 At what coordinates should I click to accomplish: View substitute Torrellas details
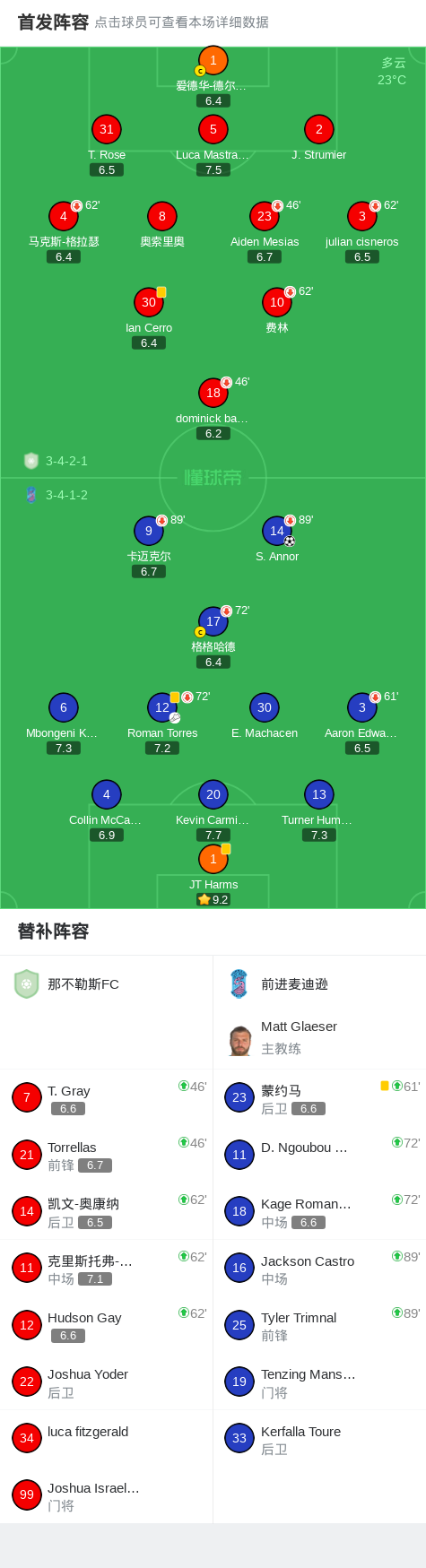pyautogui.click(x=107, y=1156)
